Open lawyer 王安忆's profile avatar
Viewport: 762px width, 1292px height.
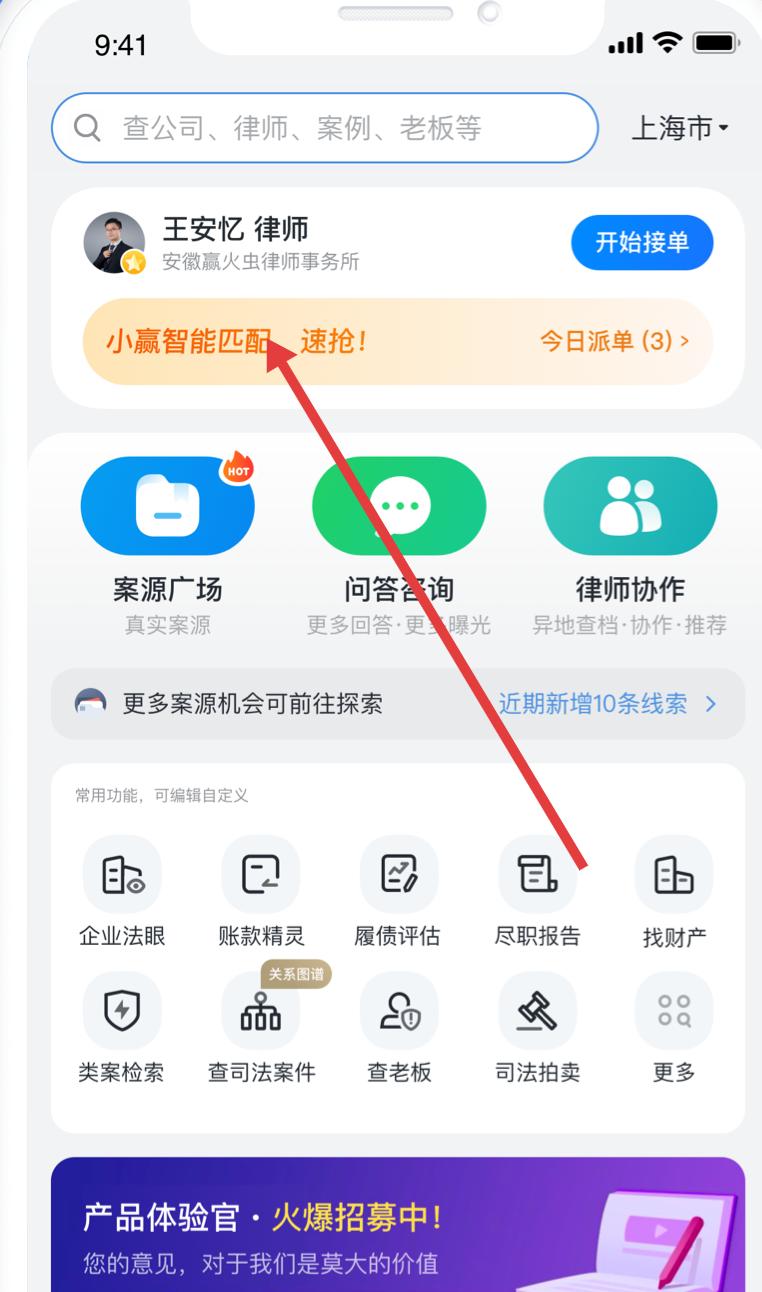114,242
